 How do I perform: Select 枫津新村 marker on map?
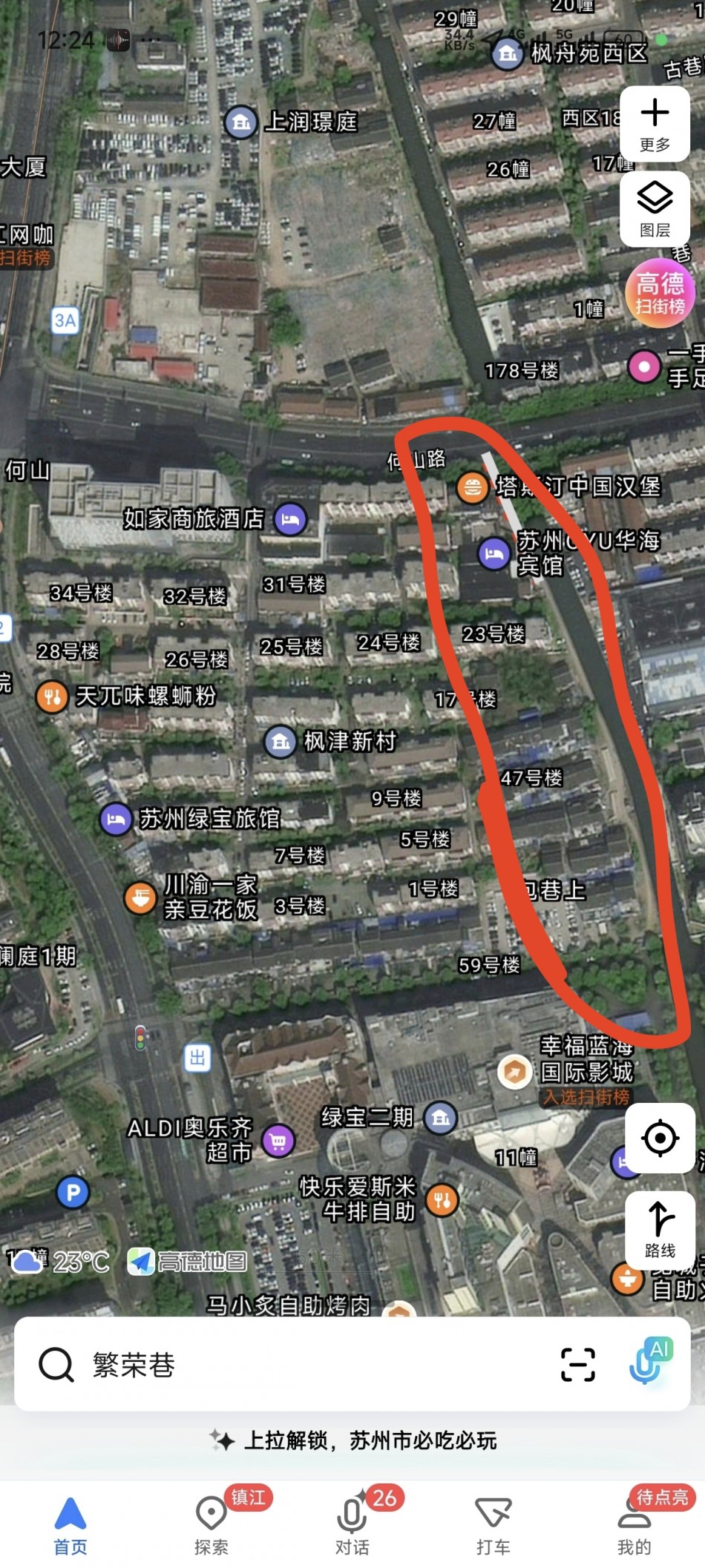coord(281,741)
